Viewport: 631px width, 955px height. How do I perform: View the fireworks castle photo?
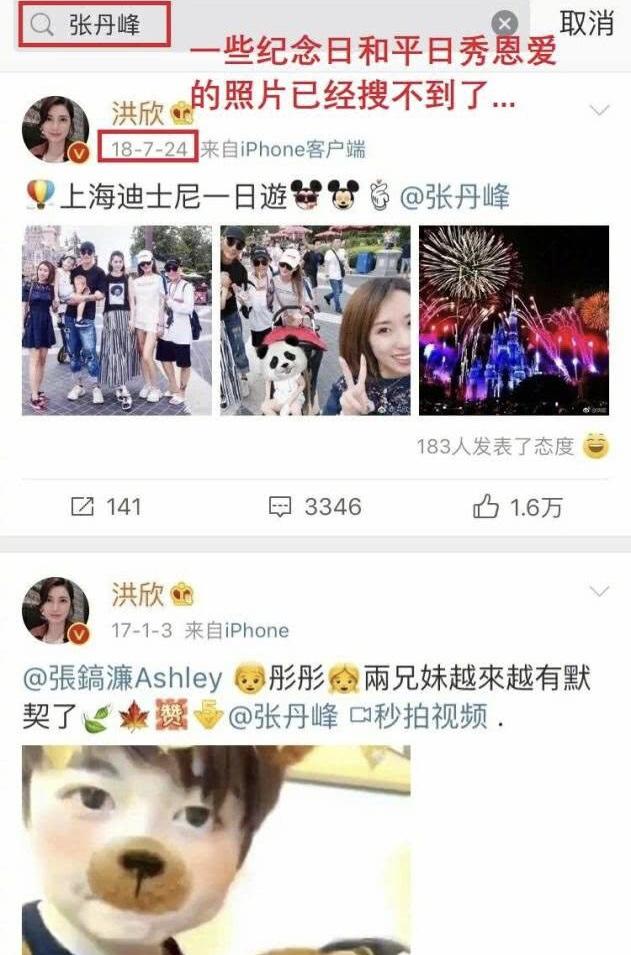pos(514,320)
